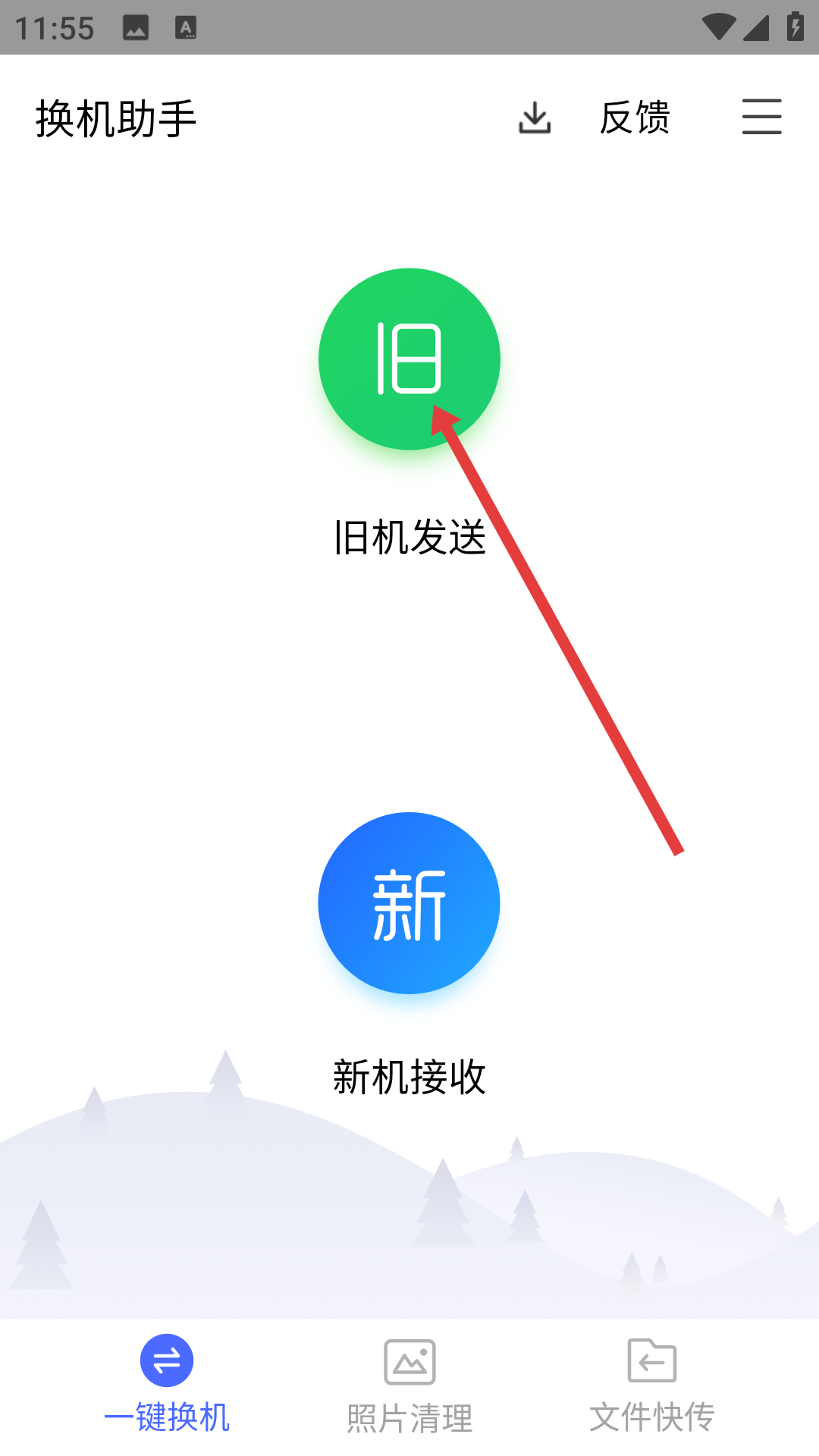Open 反馈 feedback
819x1456 pixels.
coord(635,118)
